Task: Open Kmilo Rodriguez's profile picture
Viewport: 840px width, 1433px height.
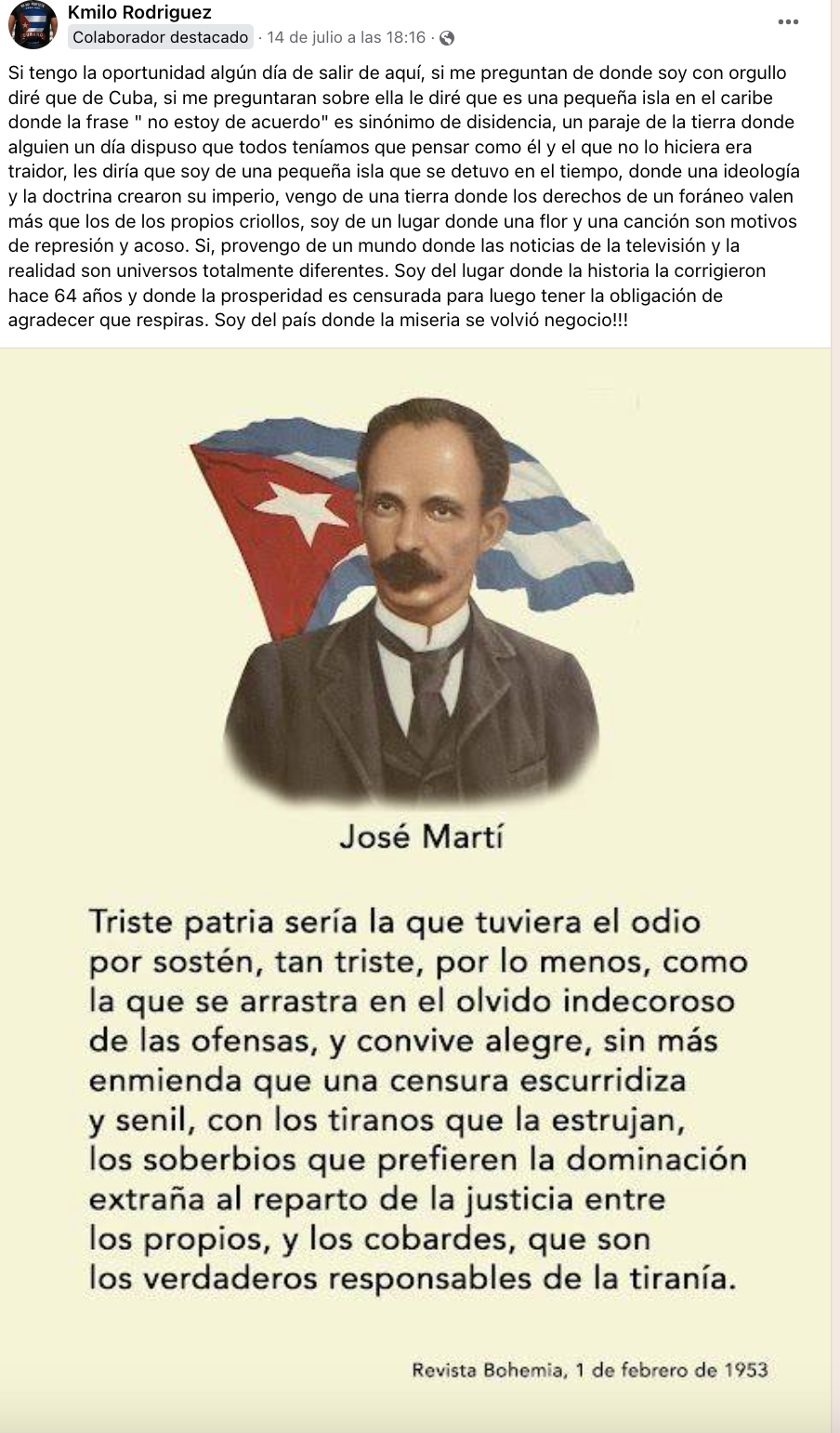Action: (x=33, y=26)
